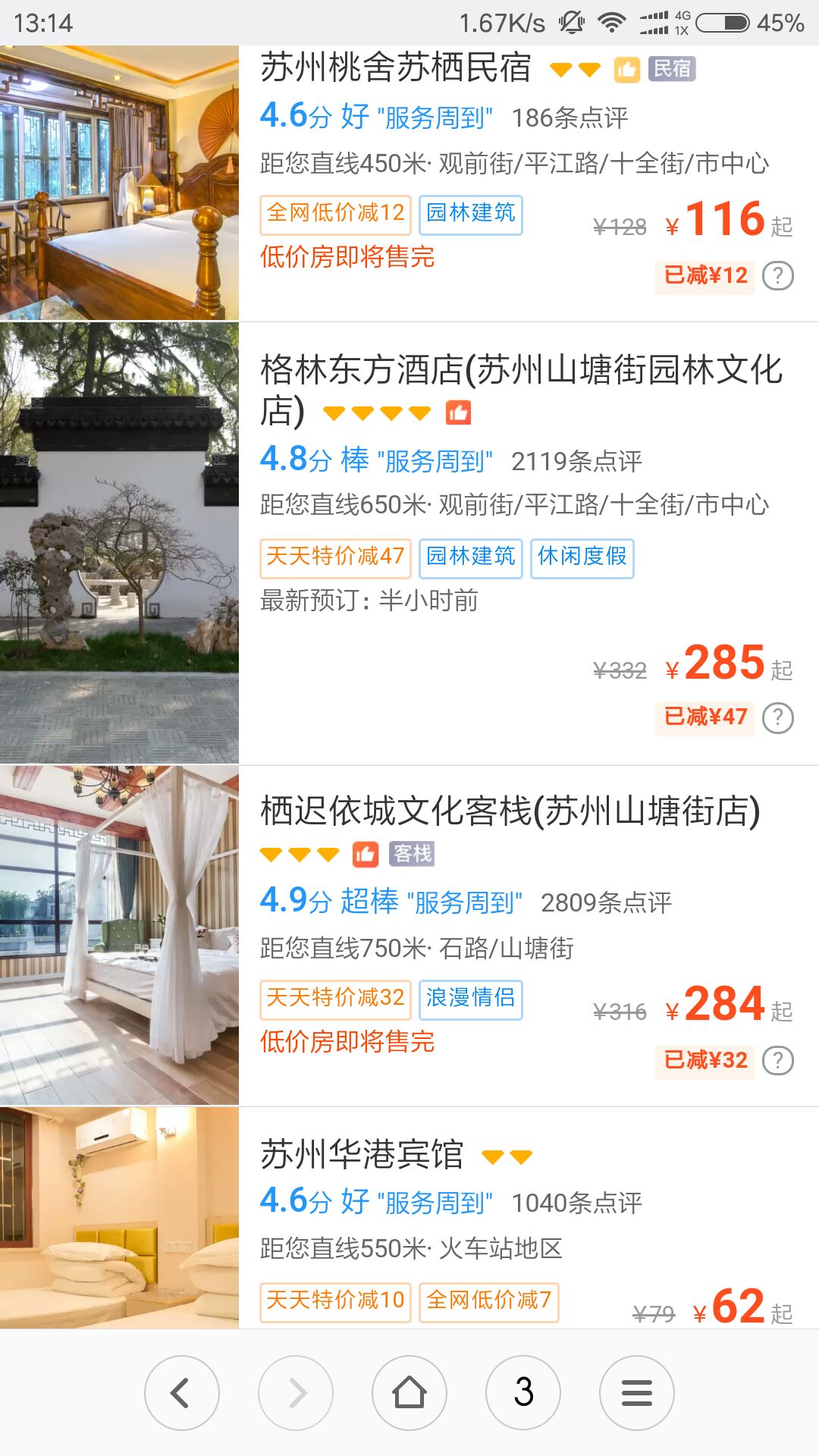The height and width of the screenshot is (1456, 819).
Task: View the 栖迟依城文化客栈 room photo
Action: click(x=119, y=934)
